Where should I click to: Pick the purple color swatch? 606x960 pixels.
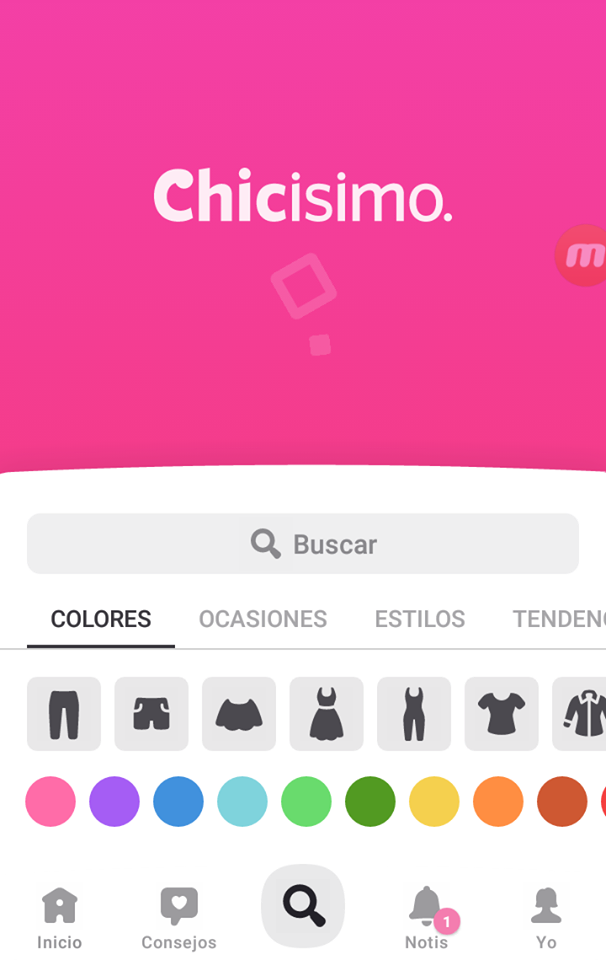(x=114, y=801)
